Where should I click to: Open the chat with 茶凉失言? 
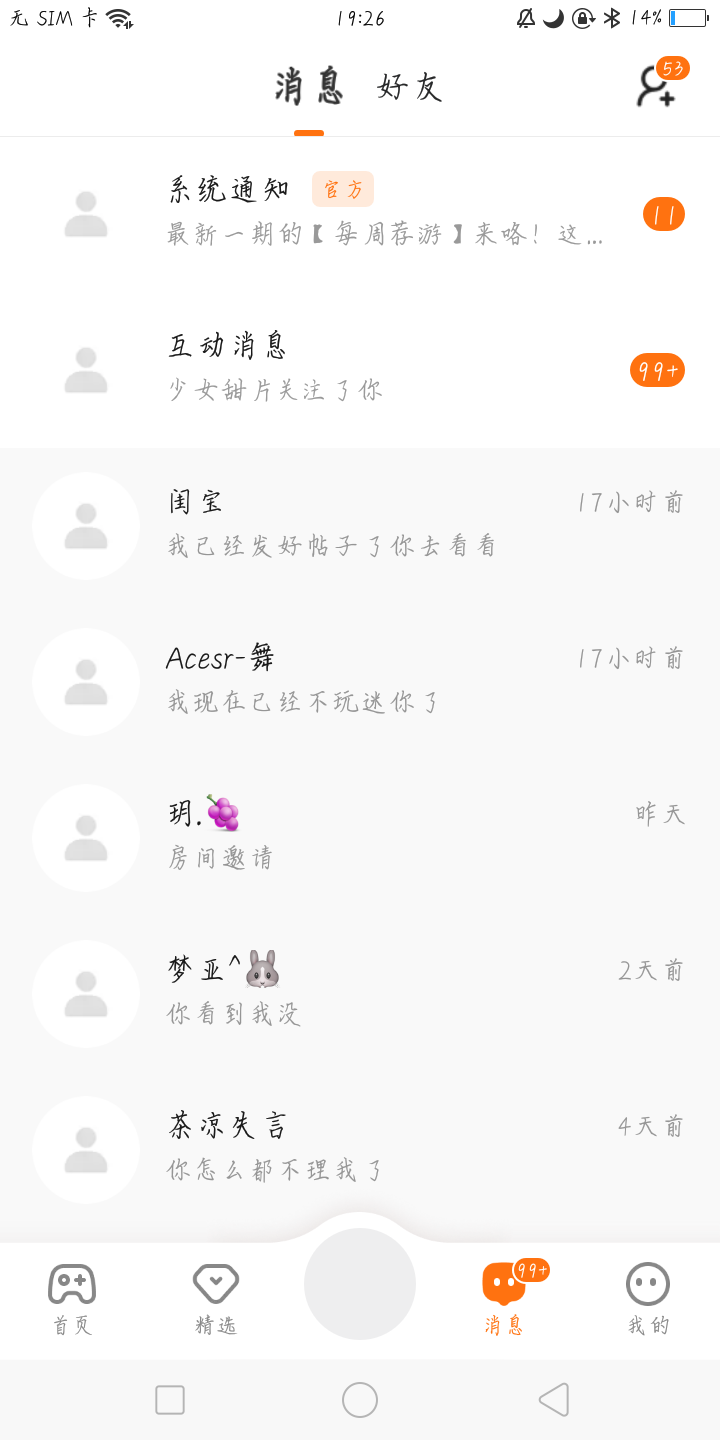pyautogui.click(x=360, y=1150)
